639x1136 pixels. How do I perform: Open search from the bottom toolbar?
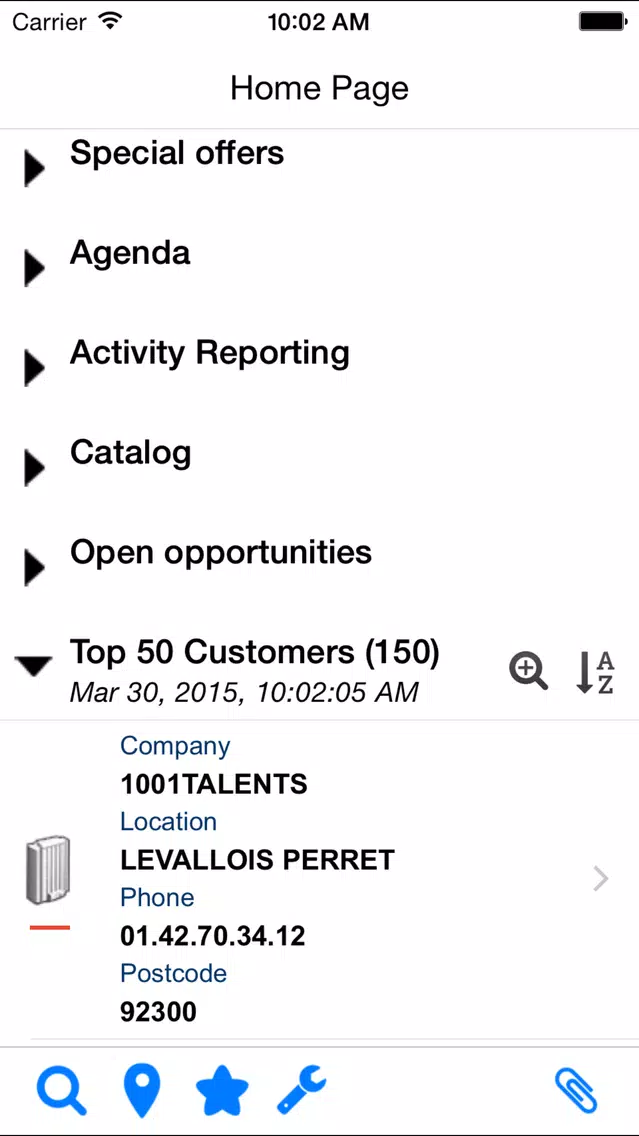[x=62, y=1091]
